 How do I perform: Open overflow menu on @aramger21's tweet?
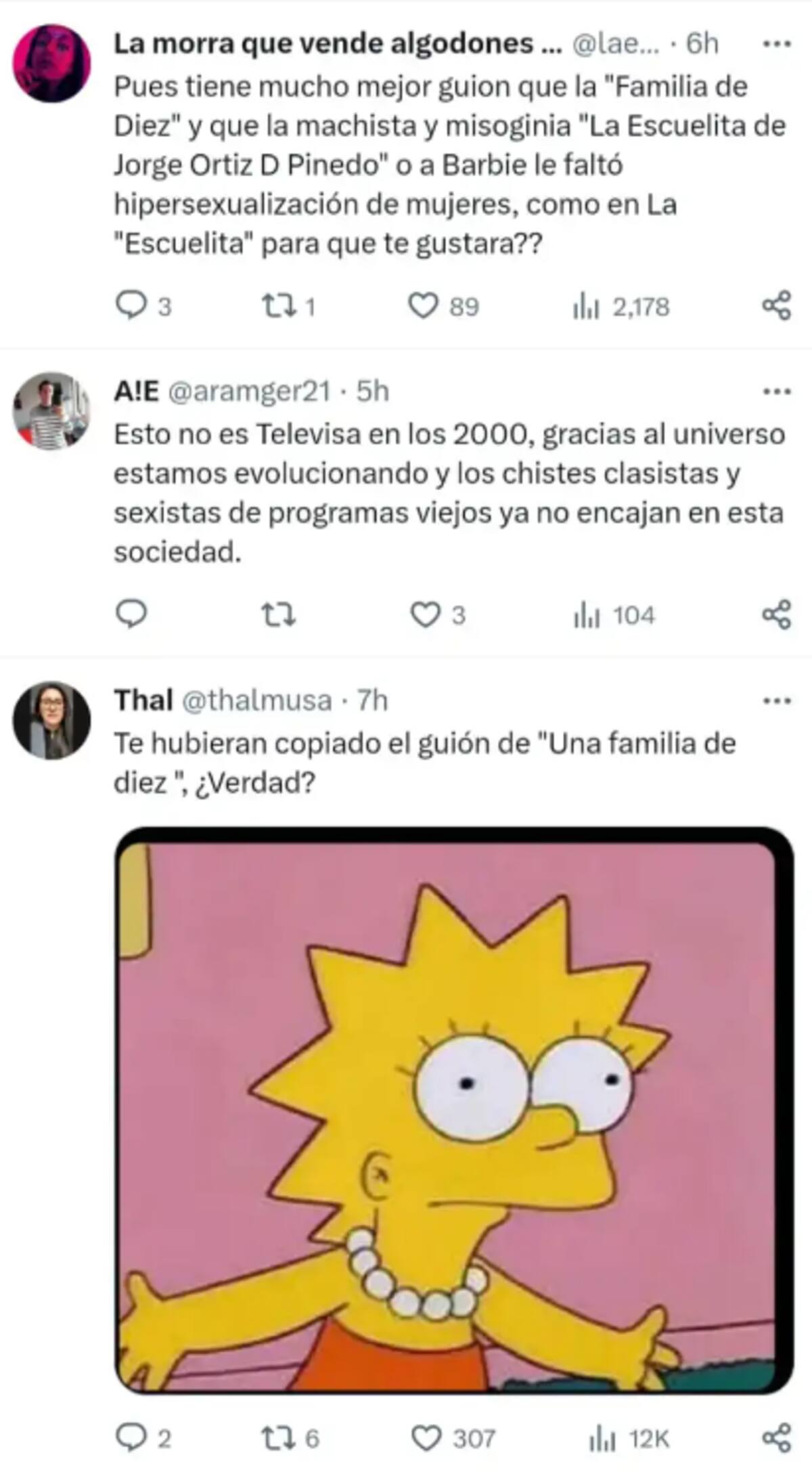[x=776, y=391]
